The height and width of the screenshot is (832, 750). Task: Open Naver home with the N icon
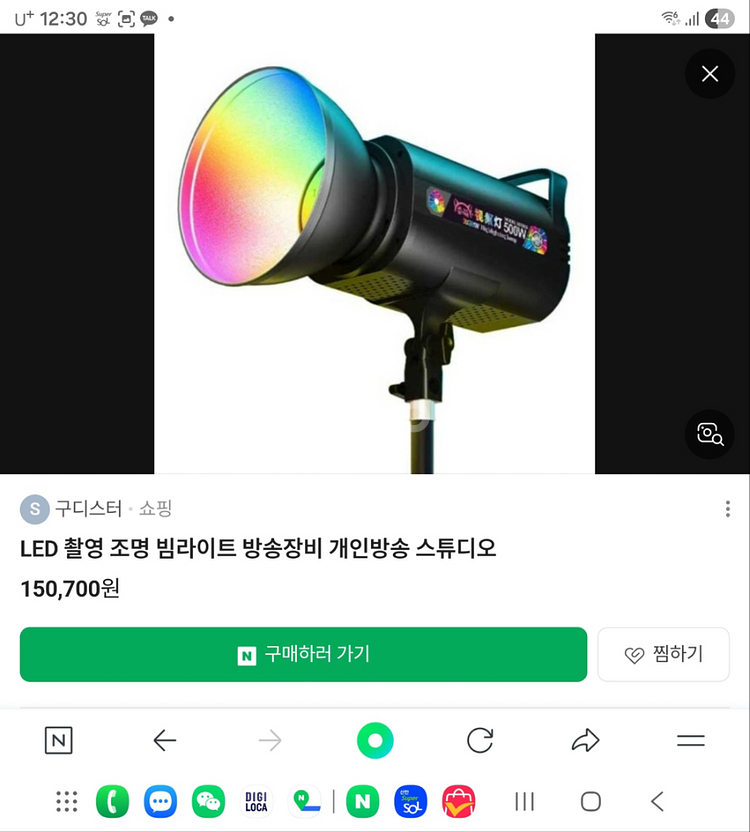pos(58,741)
